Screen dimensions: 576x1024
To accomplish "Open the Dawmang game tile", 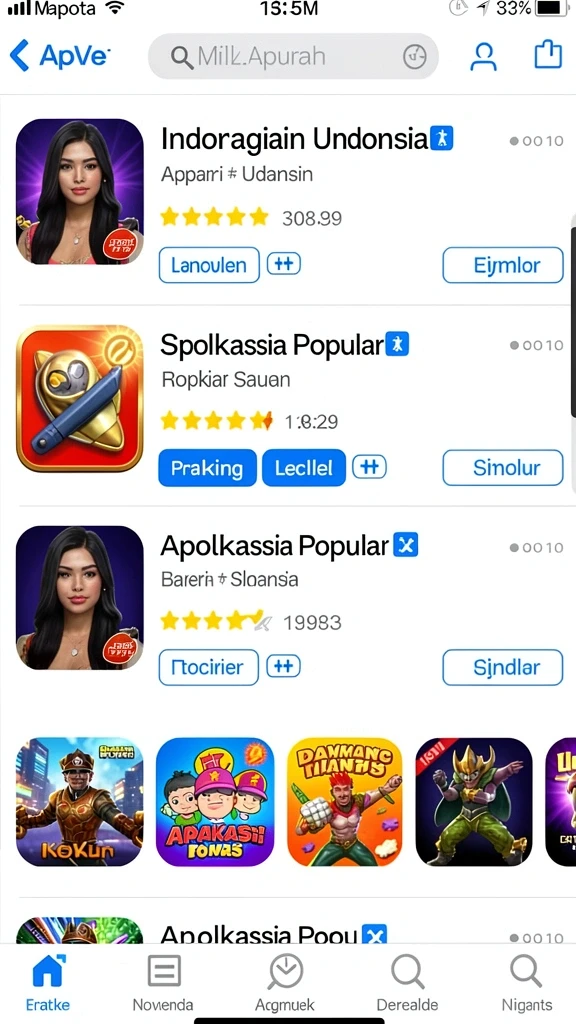I will pyautogui.click(x=345, y=802).
